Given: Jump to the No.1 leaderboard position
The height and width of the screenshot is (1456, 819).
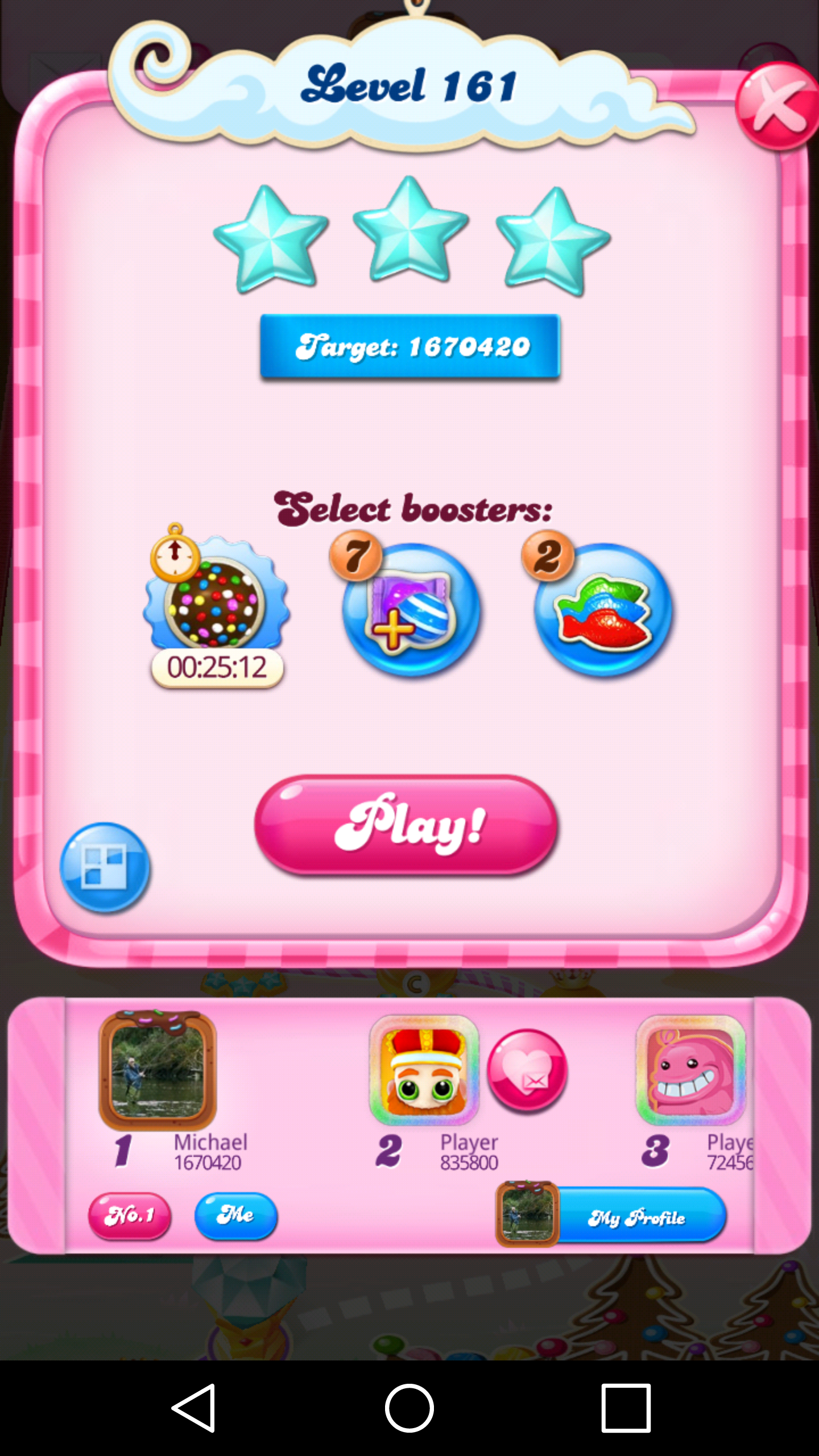Looking at the screenshot, I should point(130,1215).
